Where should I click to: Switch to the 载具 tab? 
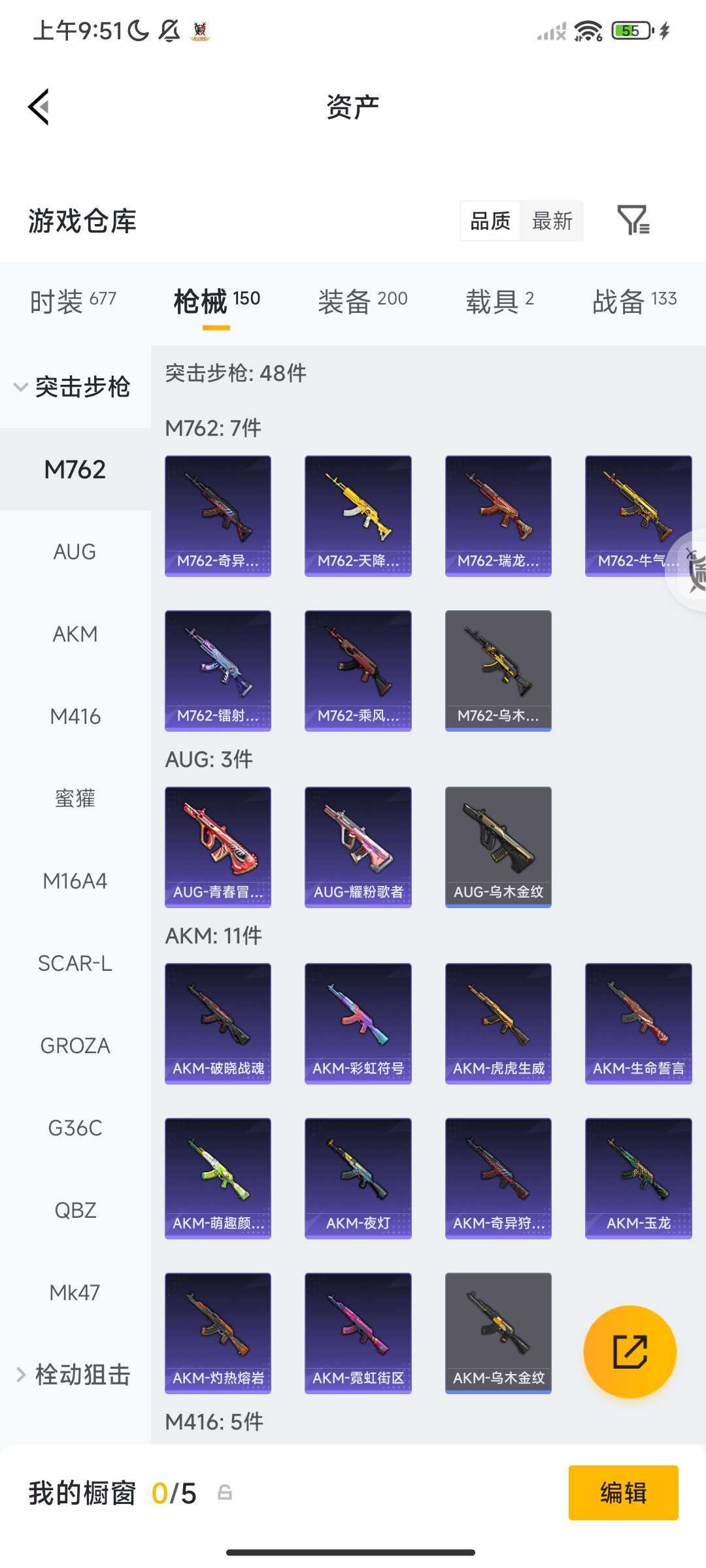(500, 301)
